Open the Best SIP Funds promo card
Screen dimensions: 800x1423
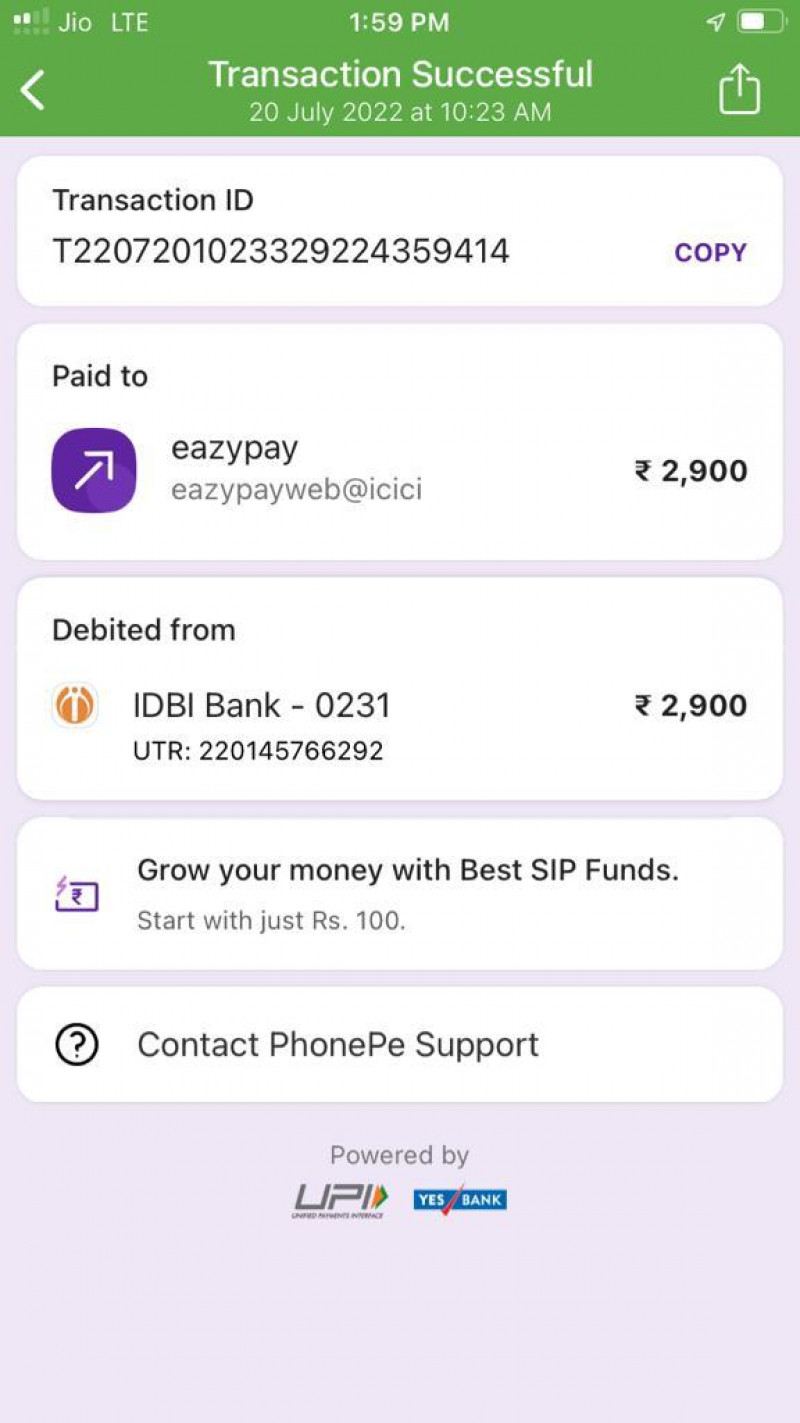click(x=400, y=892)
